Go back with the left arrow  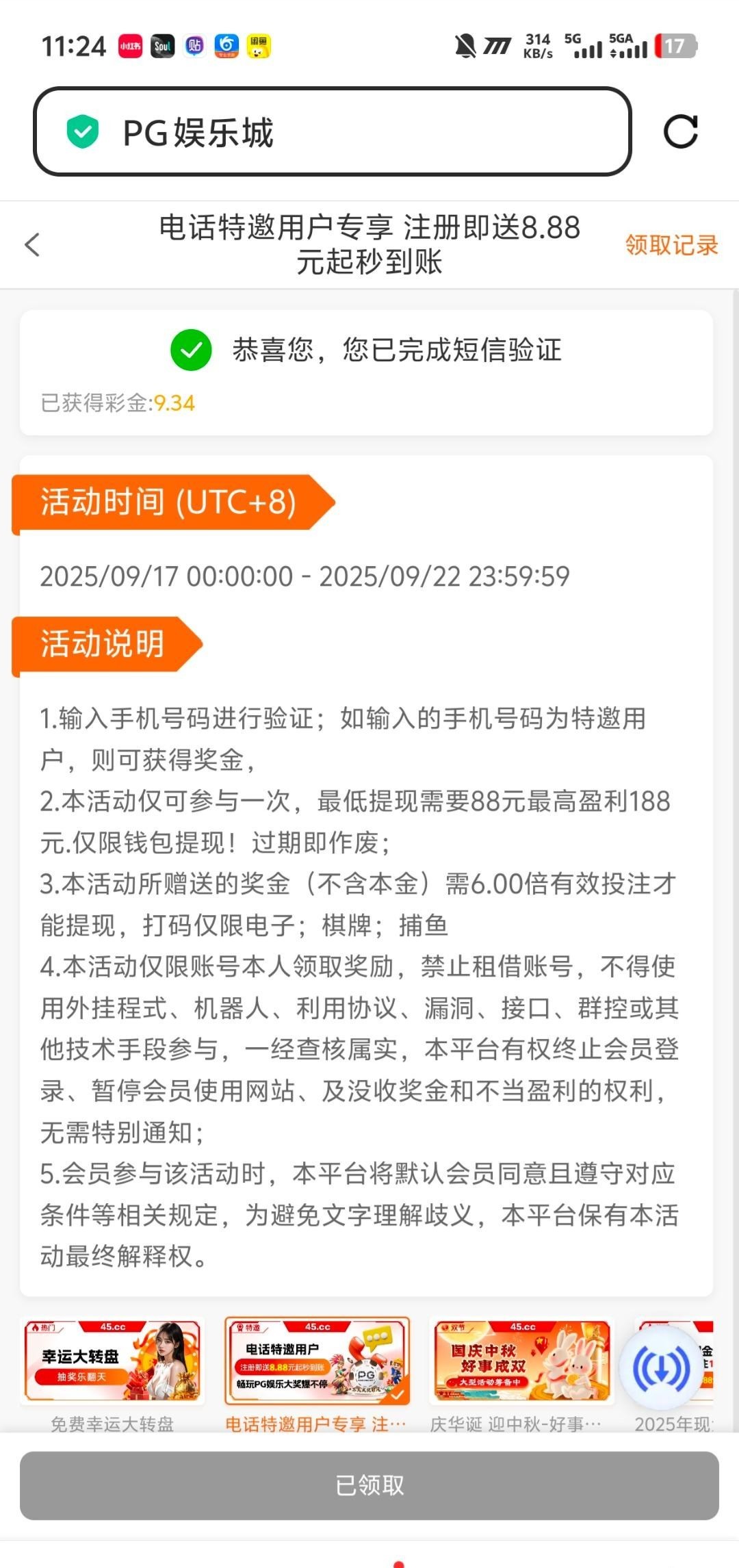point(32,244)
